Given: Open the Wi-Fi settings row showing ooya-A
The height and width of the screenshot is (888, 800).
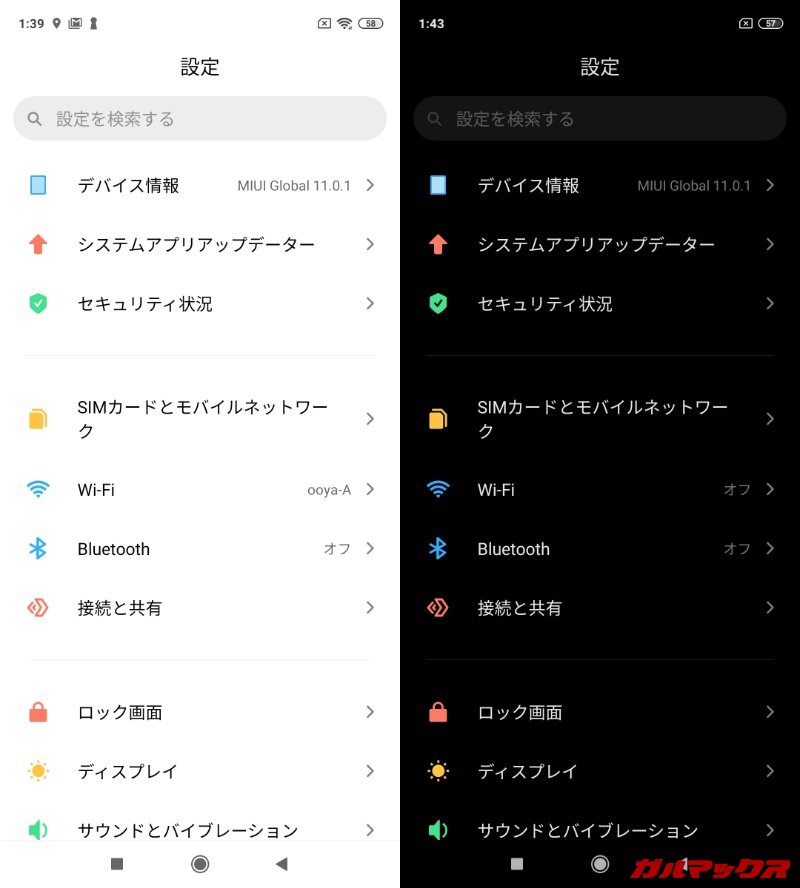Looking at the screenshot, I should coord(200,489).
